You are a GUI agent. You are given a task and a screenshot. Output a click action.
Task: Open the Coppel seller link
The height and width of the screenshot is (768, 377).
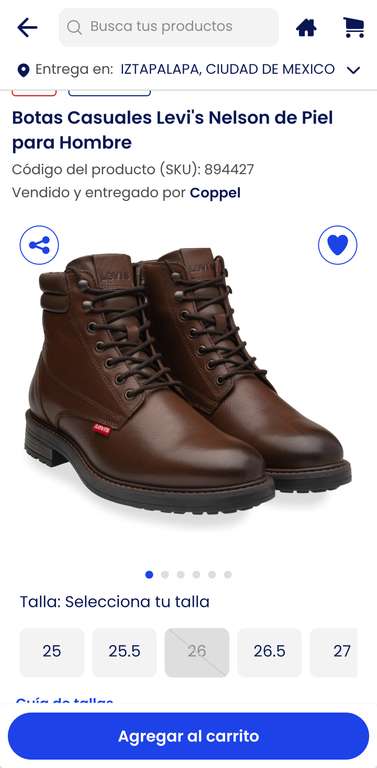215,193
